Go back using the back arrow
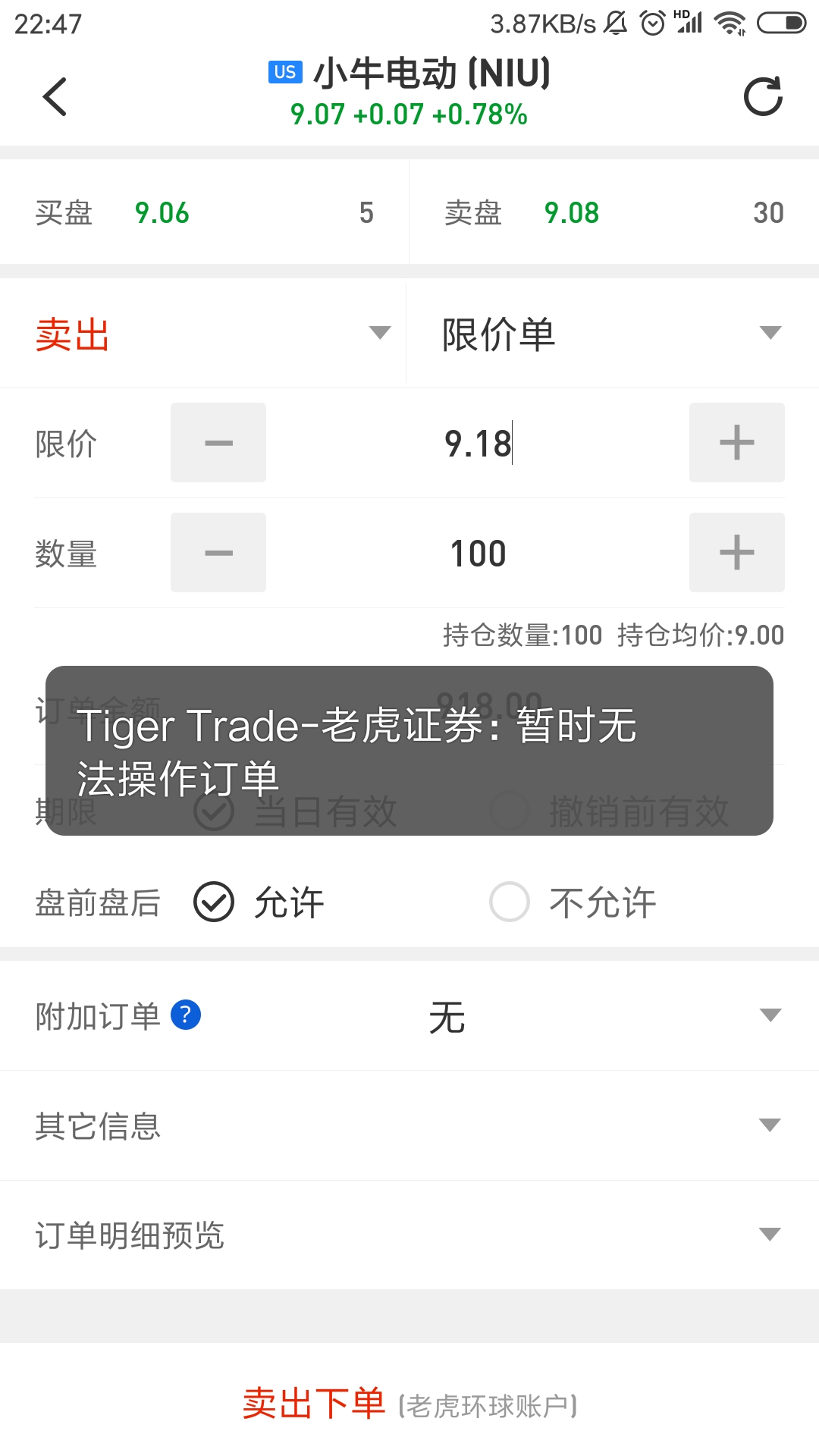819x1456 pixels. coord(55,97)
